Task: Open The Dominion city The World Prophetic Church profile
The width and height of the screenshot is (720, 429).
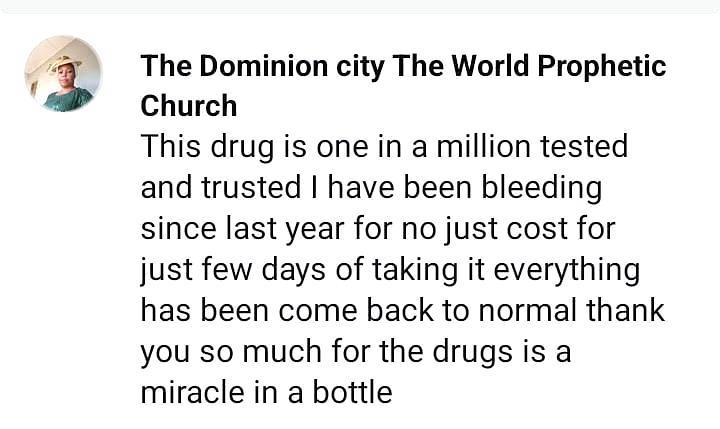Action: click(x=402, y=67)
